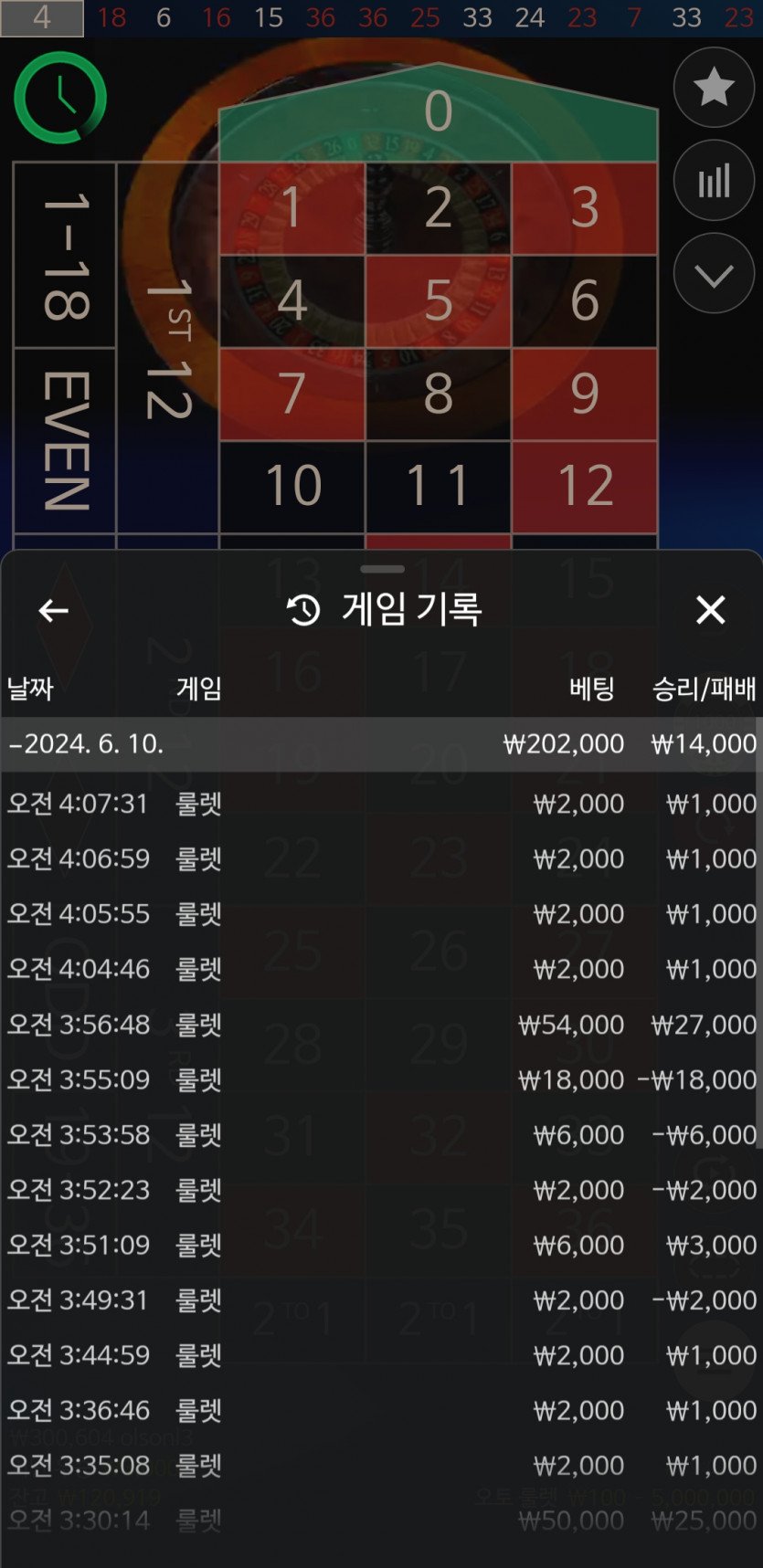Screen dimensions: 763x1568
Task: Bet on the 1-18 range
Action: pyautogui.click(x=64, y=256)
